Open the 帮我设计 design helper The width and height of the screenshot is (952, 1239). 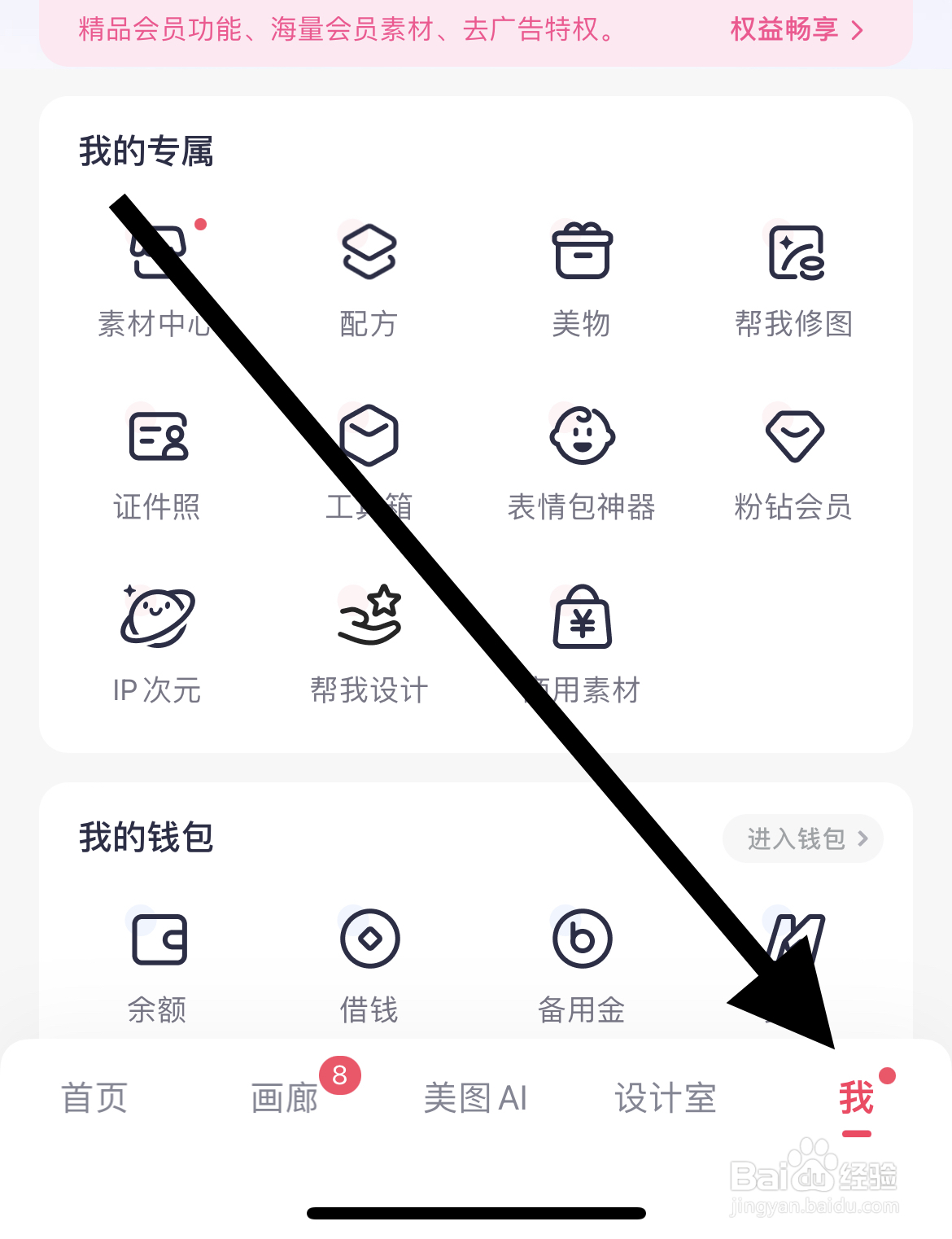[x=369, y=643]
